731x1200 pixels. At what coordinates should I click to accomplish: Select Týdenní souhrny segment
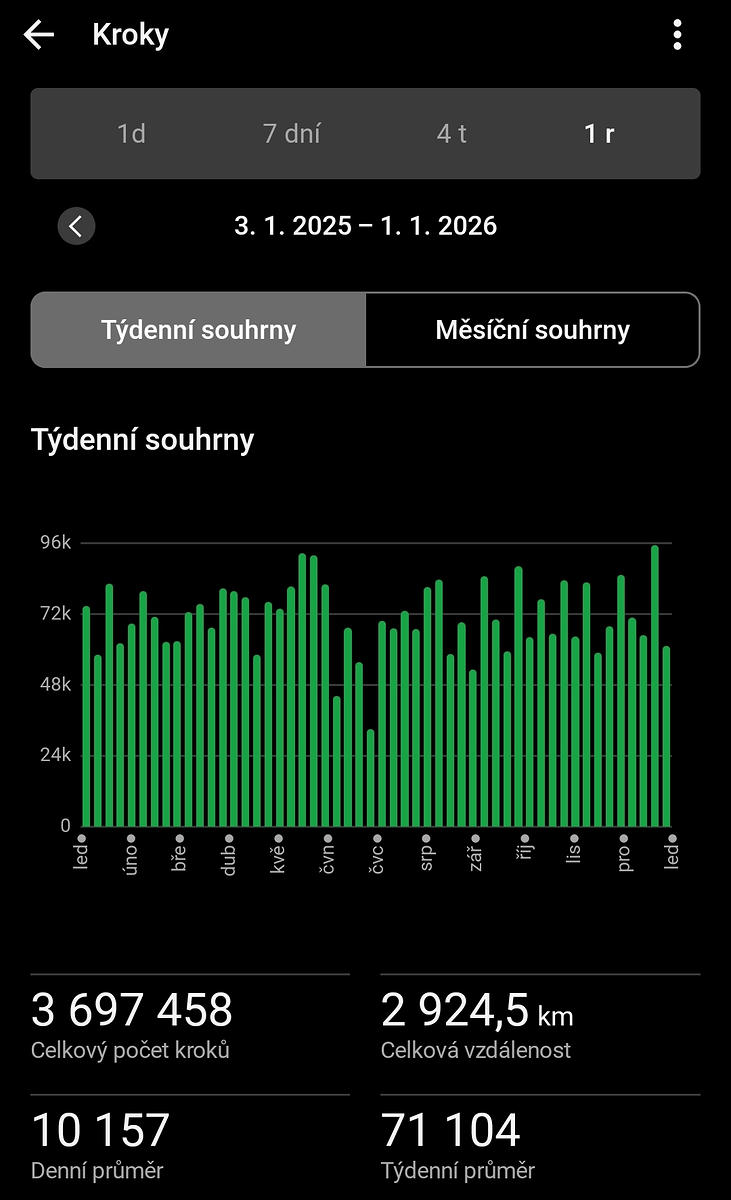pyautogui.click(x=198, y=330)
